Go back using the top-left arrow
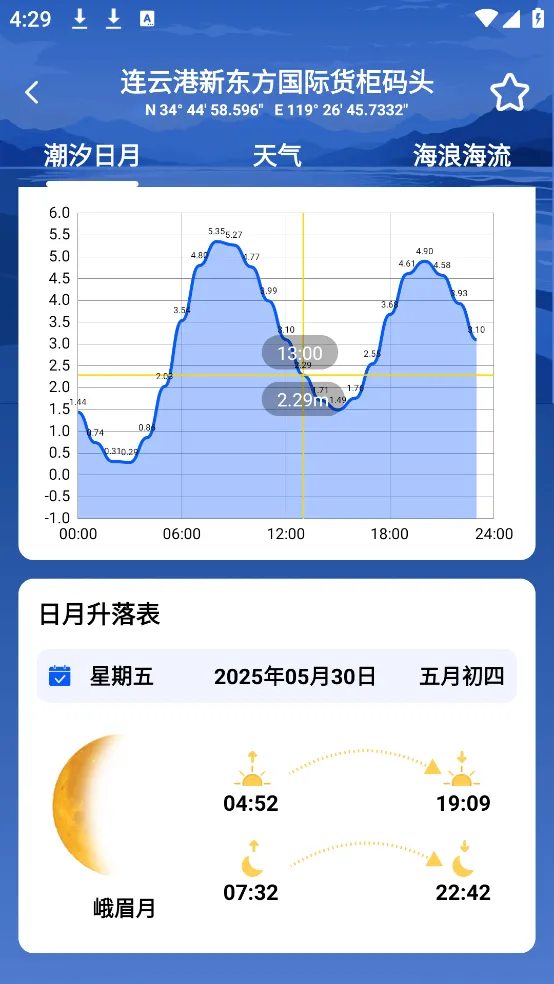554x984 pixels. tap(32, 92)
